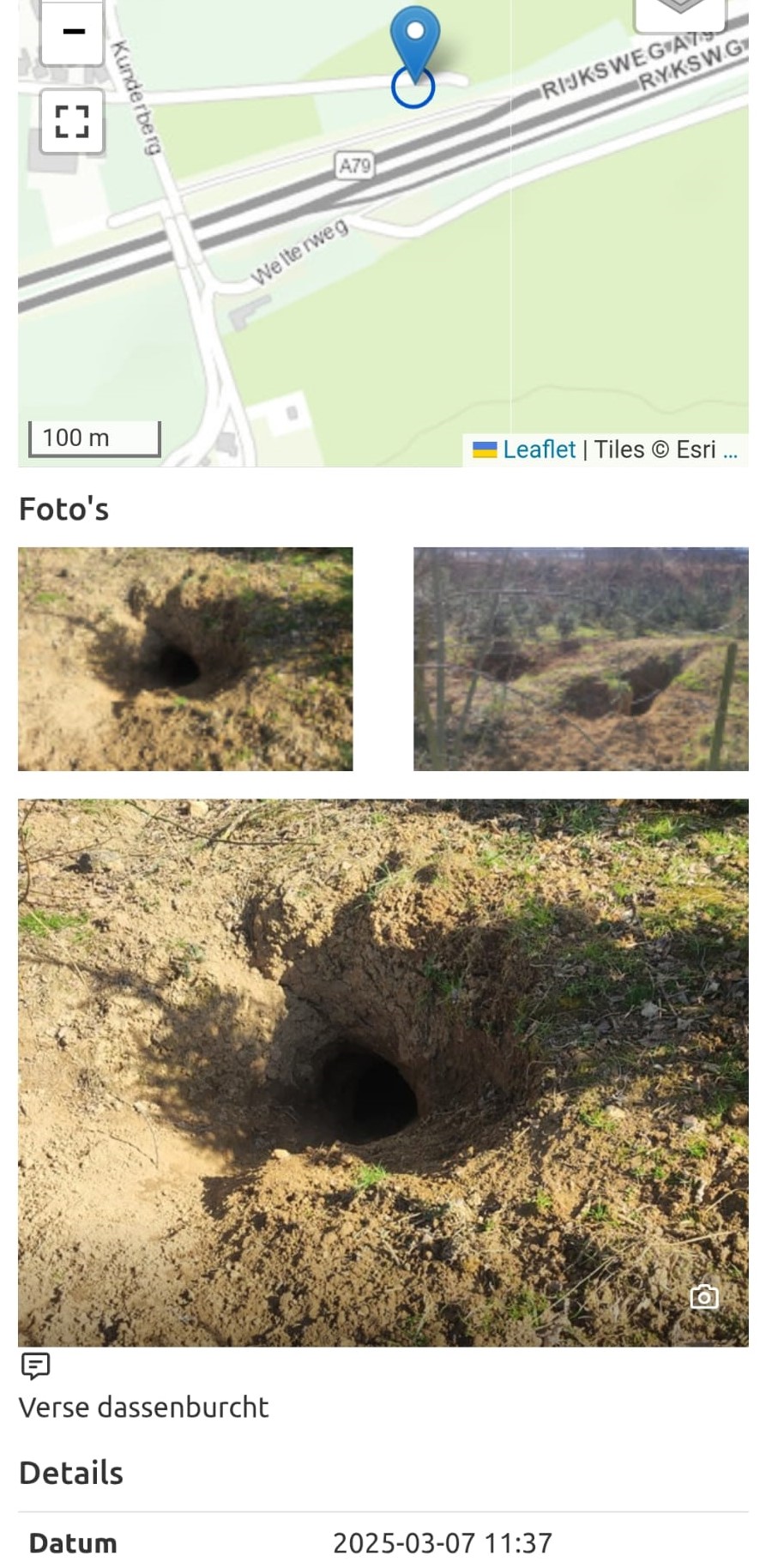Expand the tiles attribution ellipsis
The height and width of the screenshot is (1568, 778).
tap(730, 449)
